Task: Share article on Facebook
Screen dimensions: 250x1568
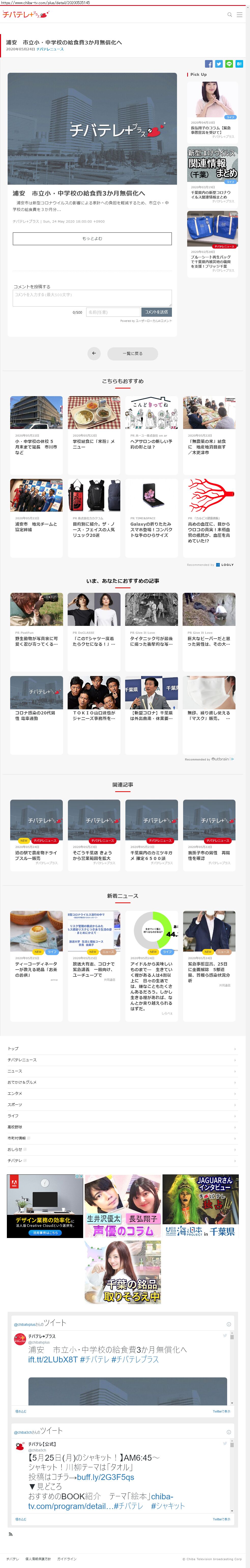Action: tap(209, 64)
